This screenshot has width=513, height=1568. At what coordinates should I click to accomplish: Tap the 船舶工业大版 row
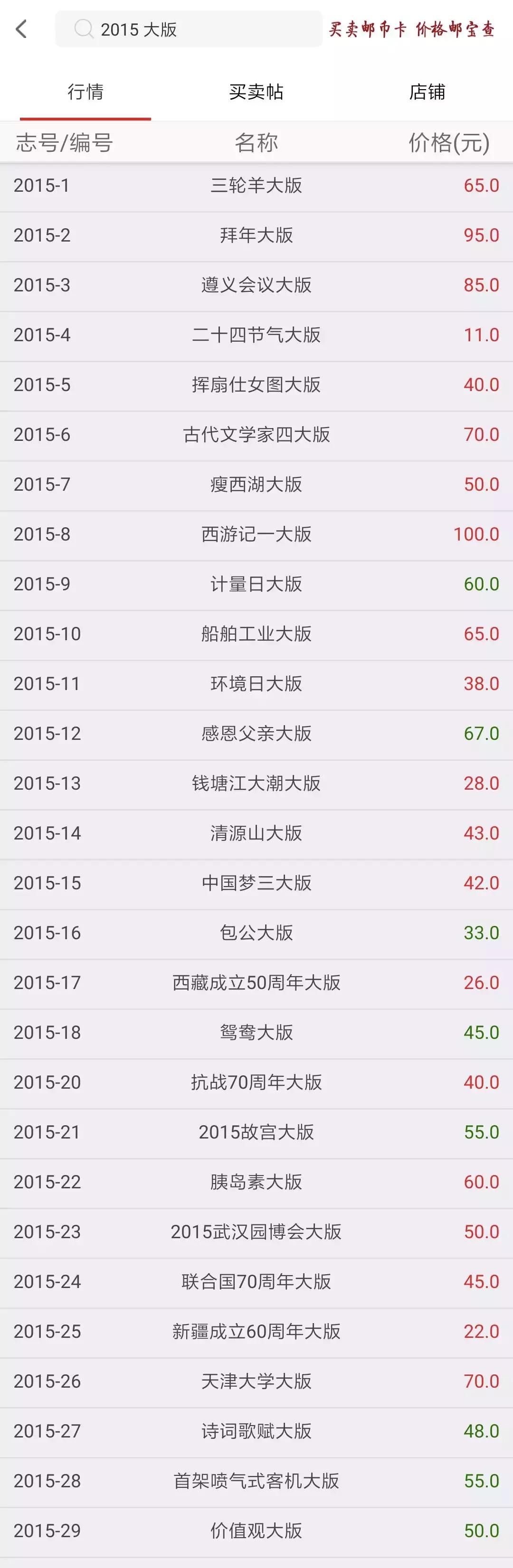256,634
